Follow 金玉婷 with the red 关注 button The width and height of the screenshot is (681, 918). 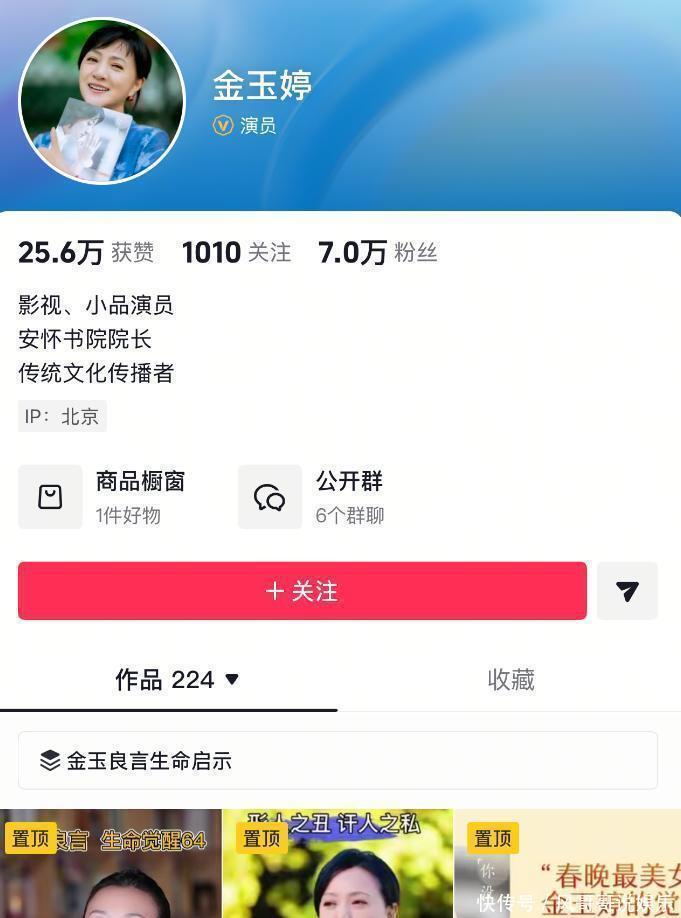click(302, 591)
